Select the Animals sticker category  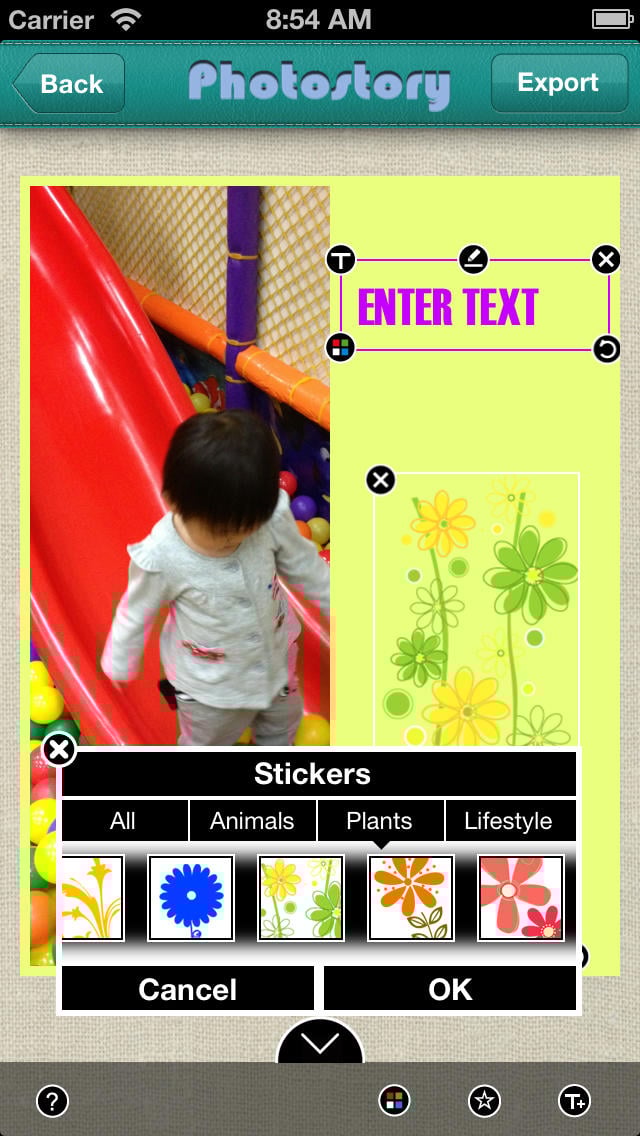pos(252,821)
